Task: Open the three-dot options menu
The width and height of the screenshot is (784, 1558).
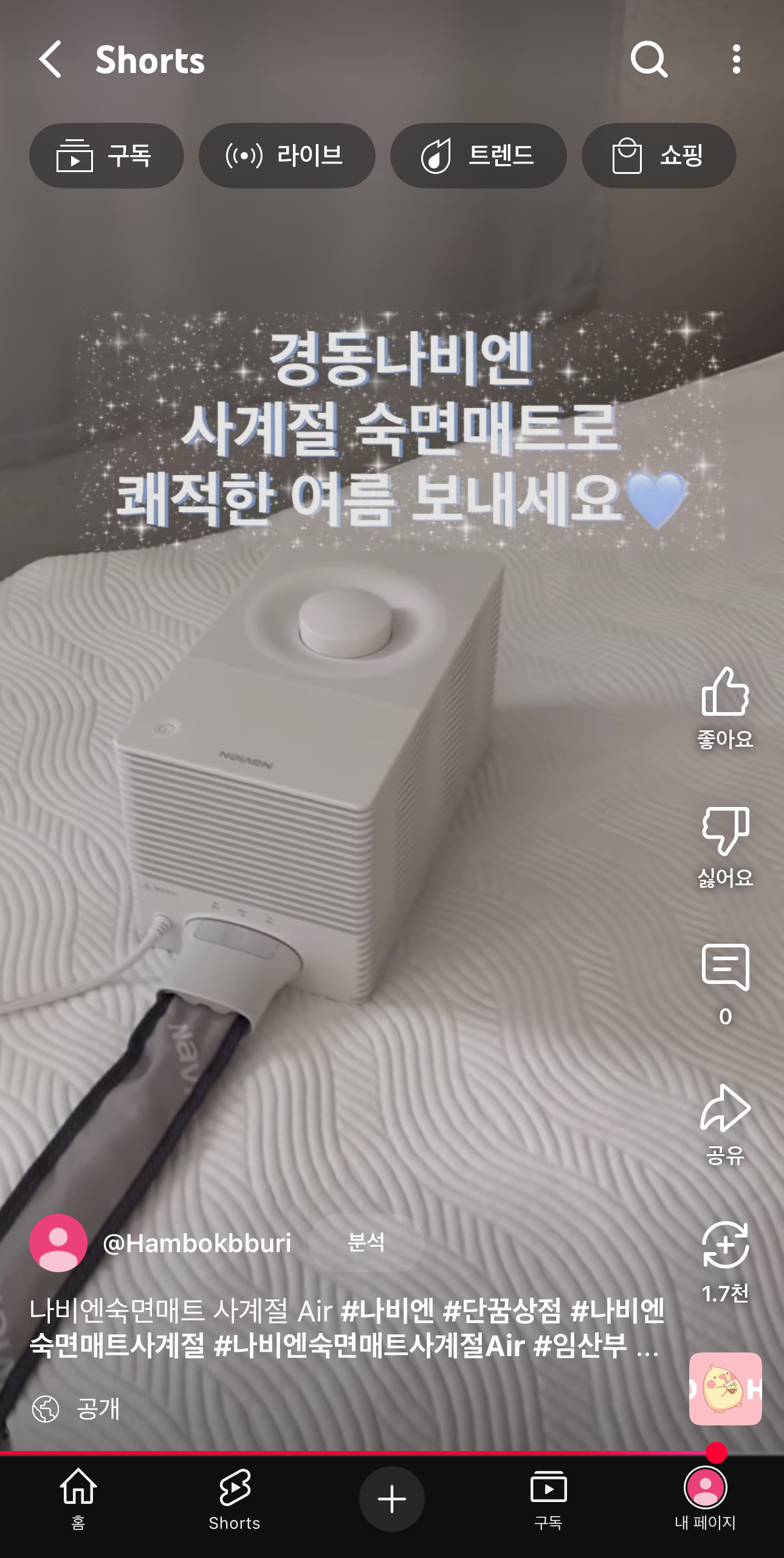Action: click(x=737, y=59)
